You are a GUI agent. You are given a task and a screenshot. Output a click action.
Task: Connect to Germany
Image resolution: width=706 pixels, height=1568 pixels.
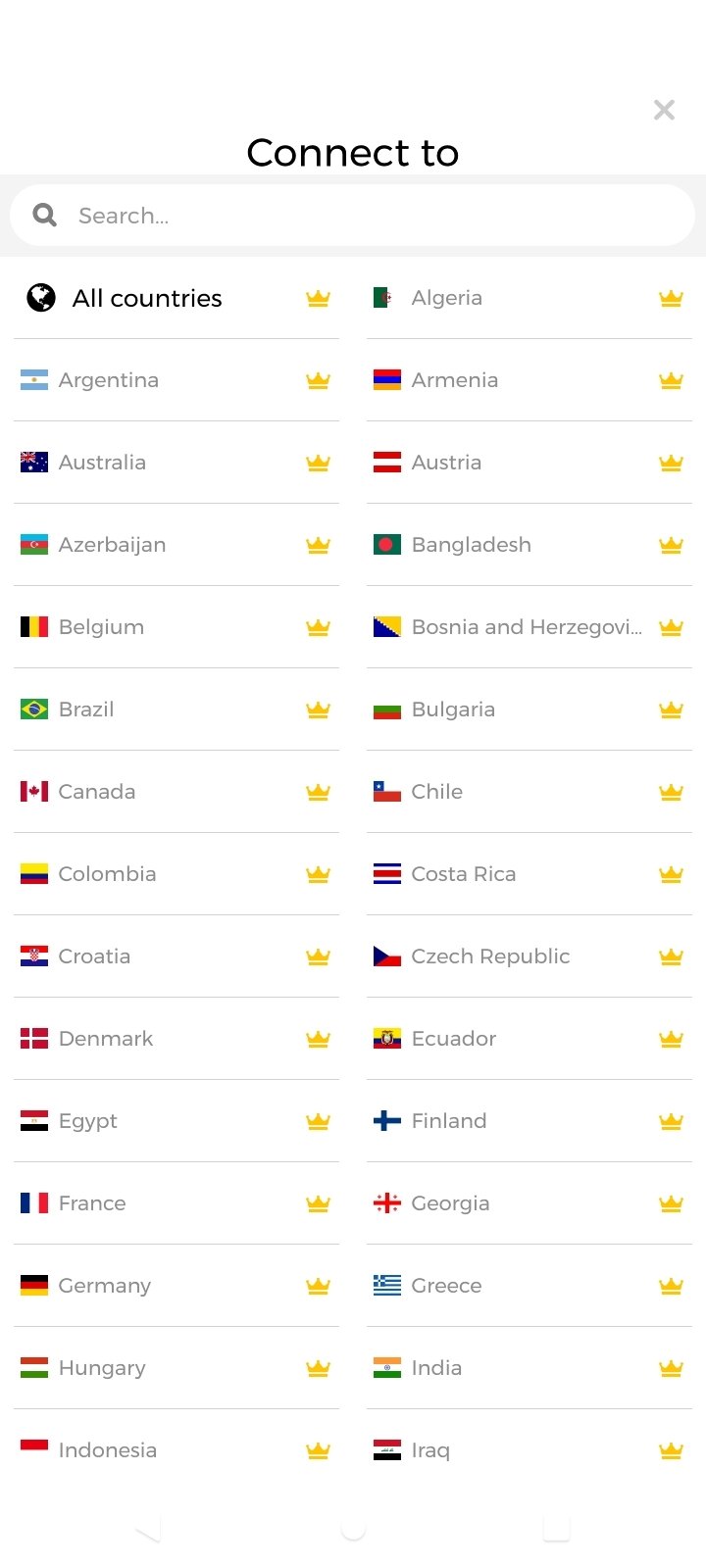click(x=176, y=1286)
